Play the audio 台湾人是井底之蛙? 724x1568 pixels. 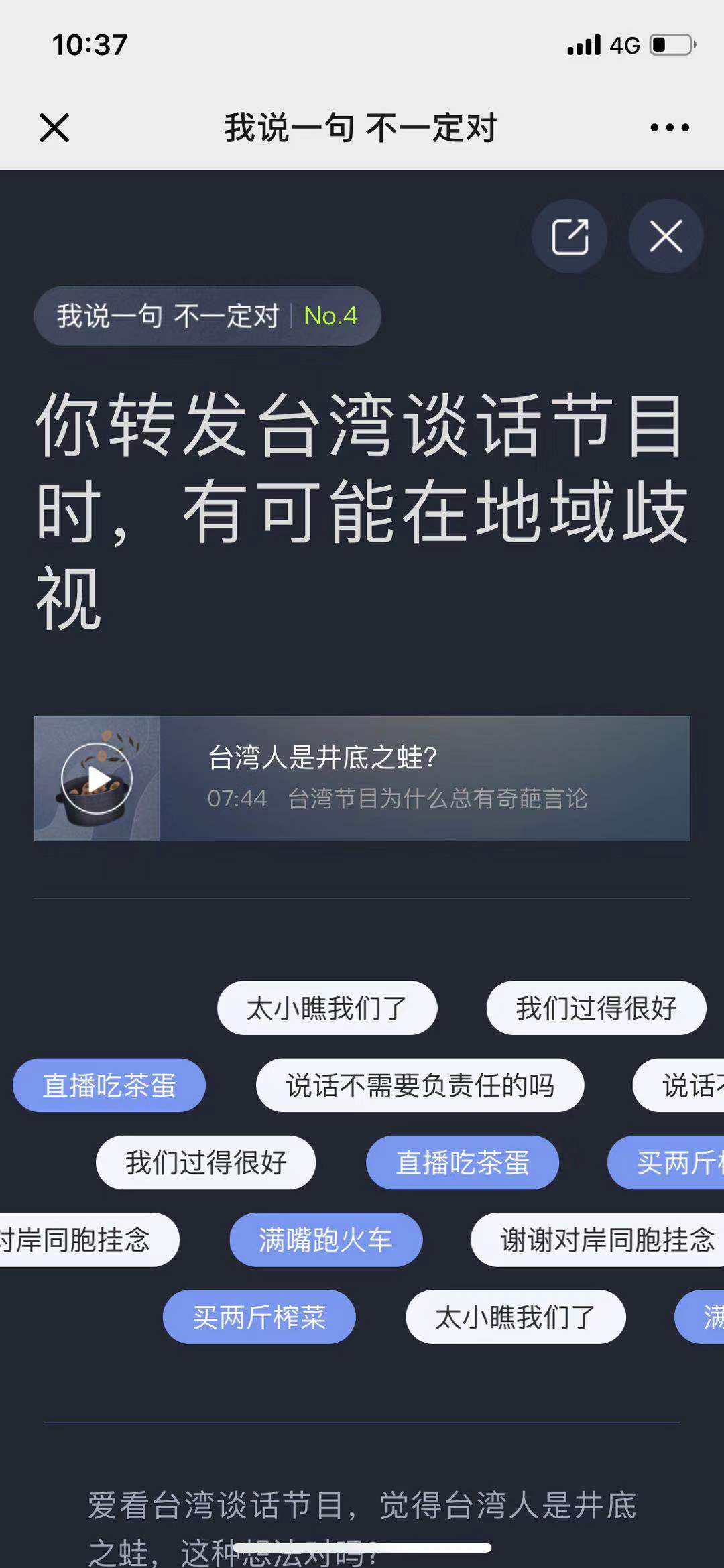click(x=97, y=778)
